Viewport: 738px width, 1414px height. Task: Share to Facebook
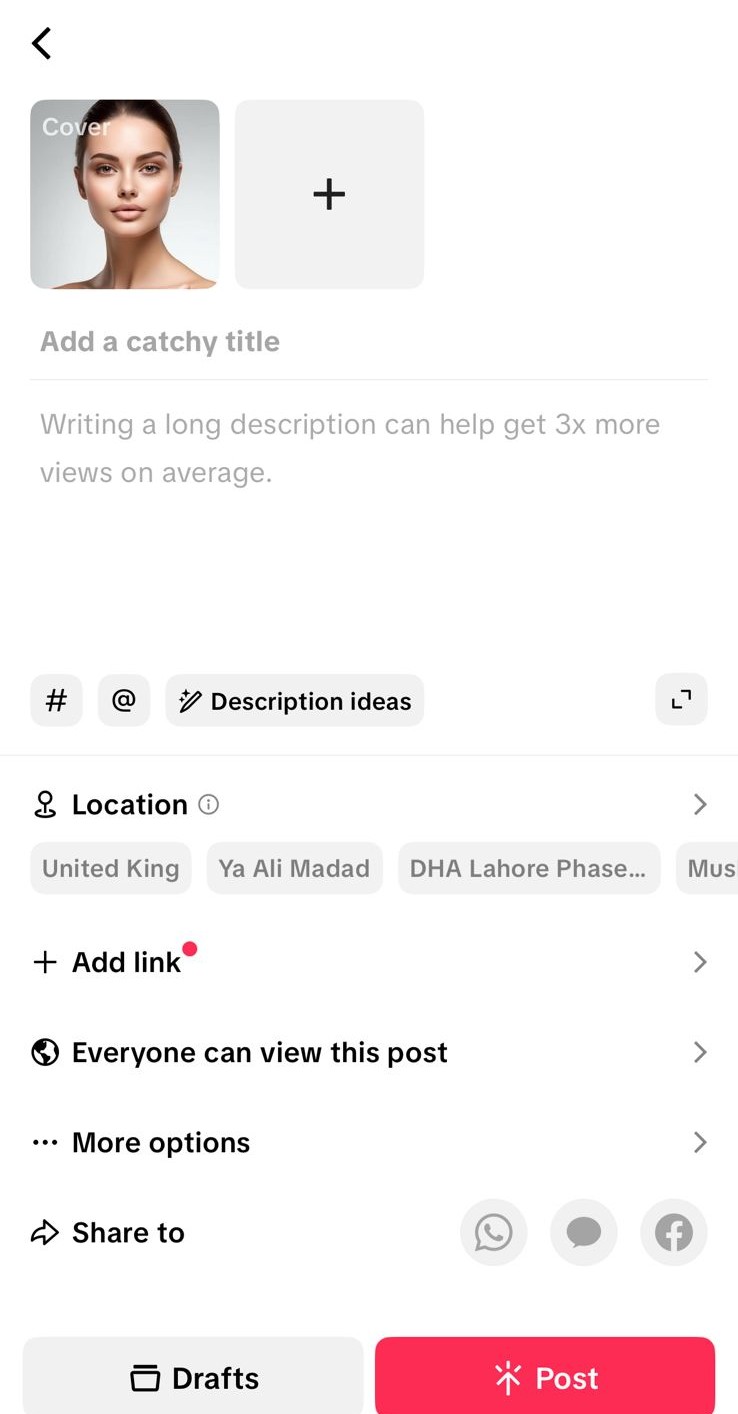click(x=674, y=1232)
